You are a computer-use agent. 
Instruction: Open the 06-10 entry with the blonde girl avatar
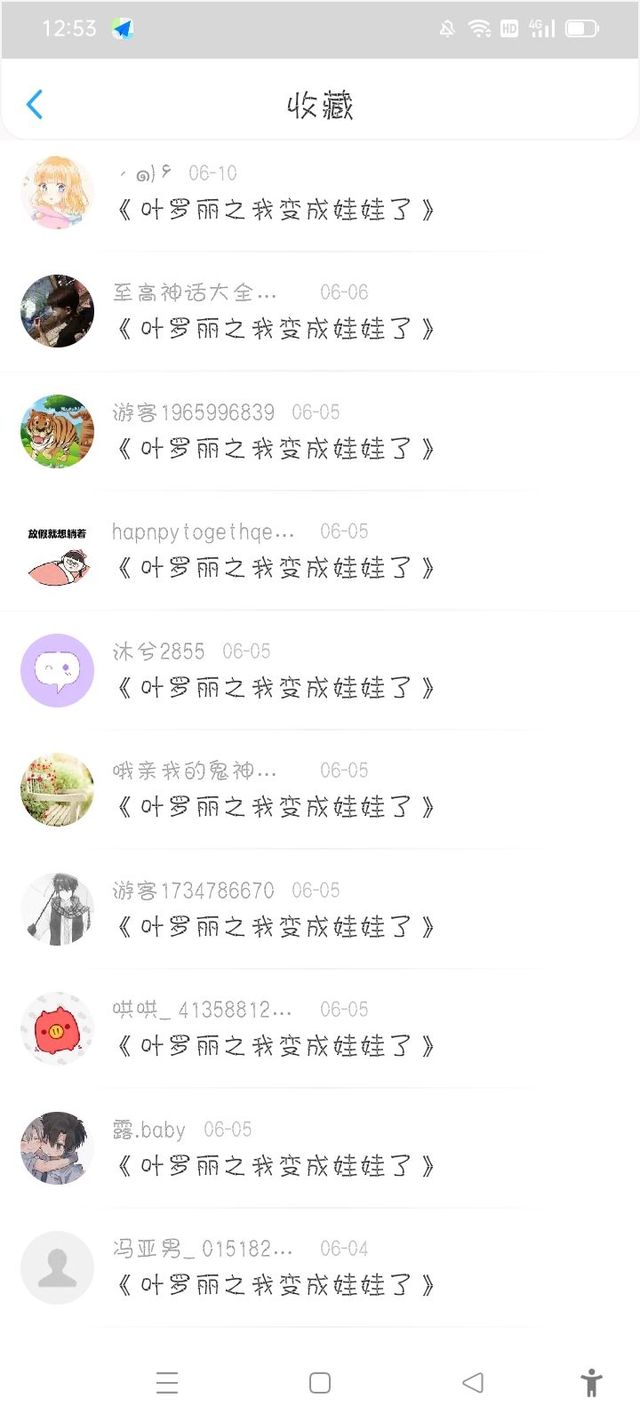click(x=320, y=193)
